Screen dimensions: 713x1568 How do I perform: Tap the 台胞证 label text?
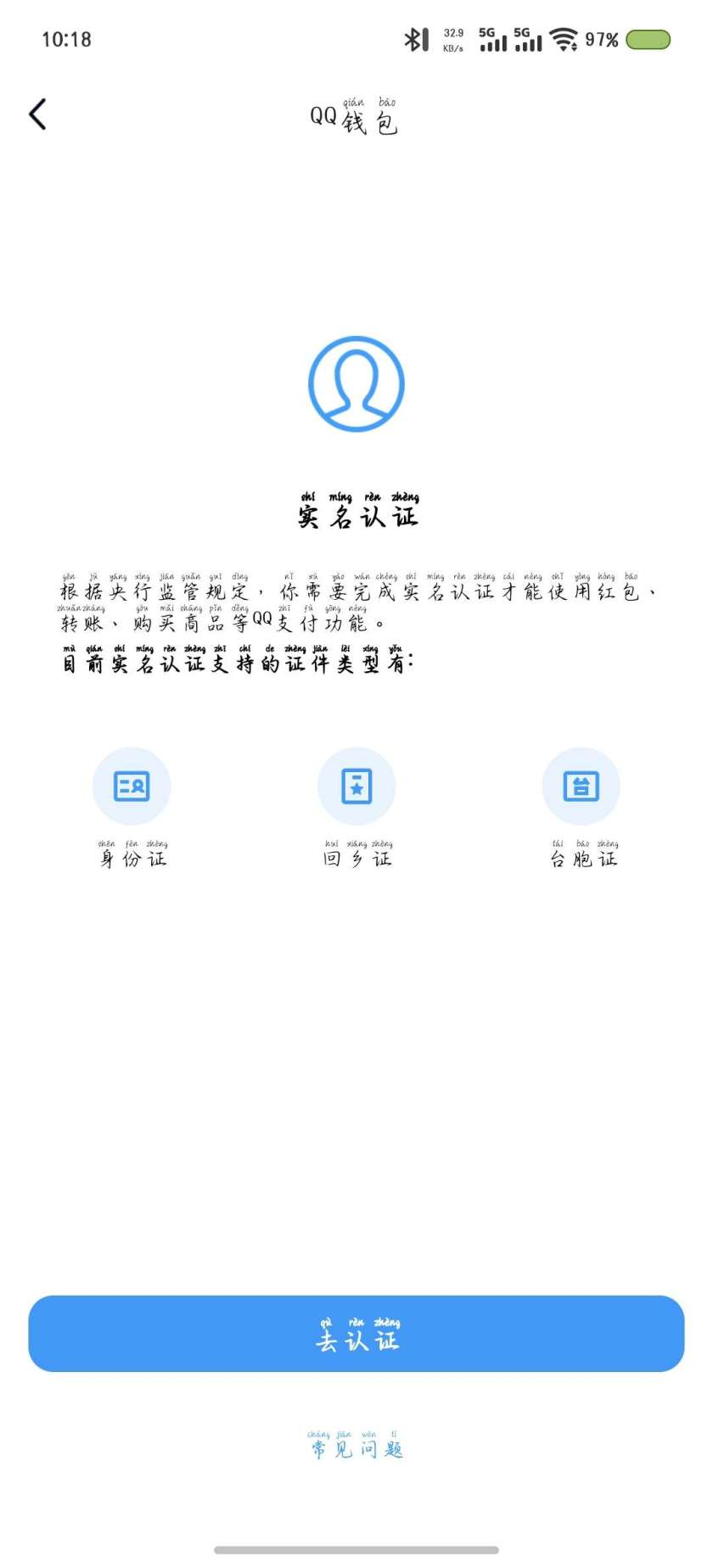tap(581, 858)
